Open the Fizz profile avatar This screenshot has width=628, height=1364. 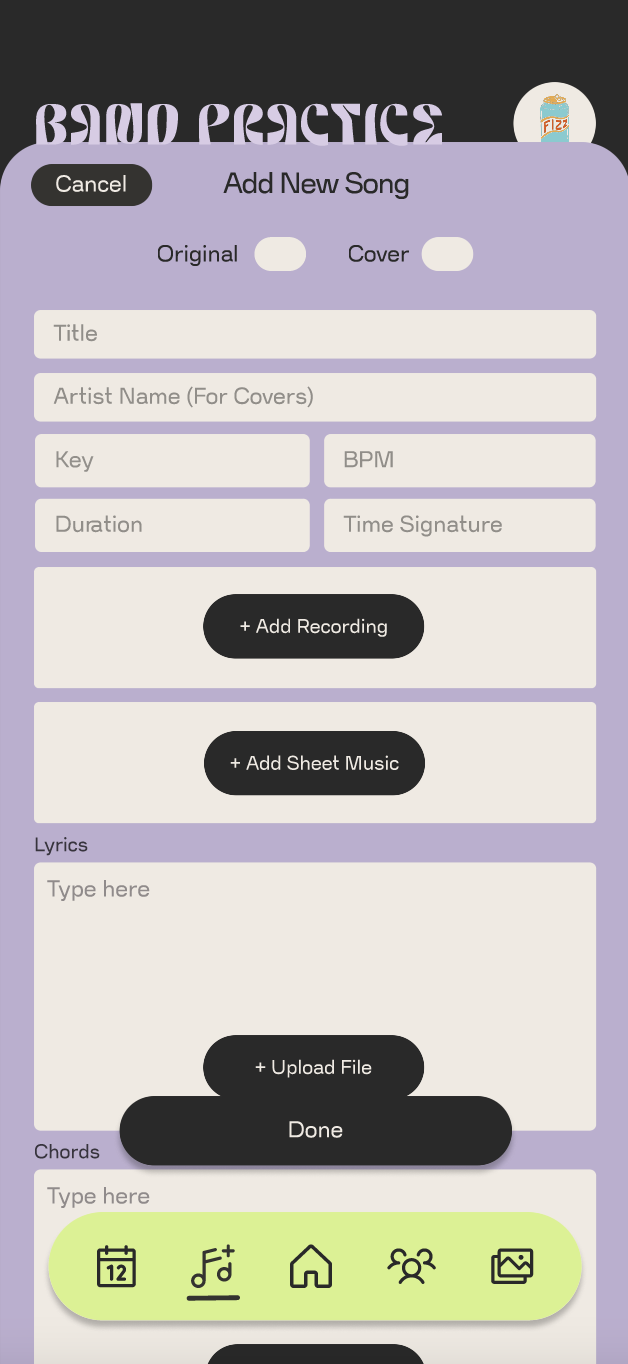555,122
